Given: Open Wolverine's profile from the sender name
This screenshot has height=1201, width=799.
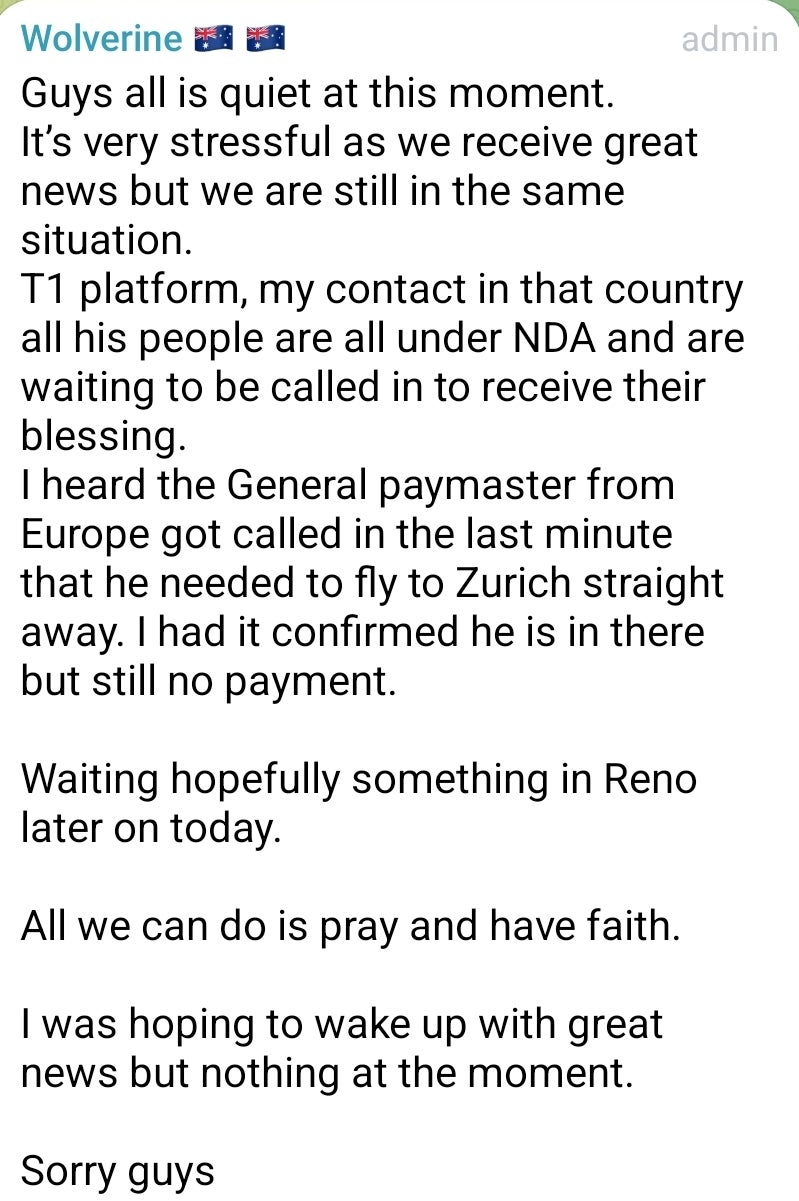Looking at the screenshot, I should (x=102, y=38).
